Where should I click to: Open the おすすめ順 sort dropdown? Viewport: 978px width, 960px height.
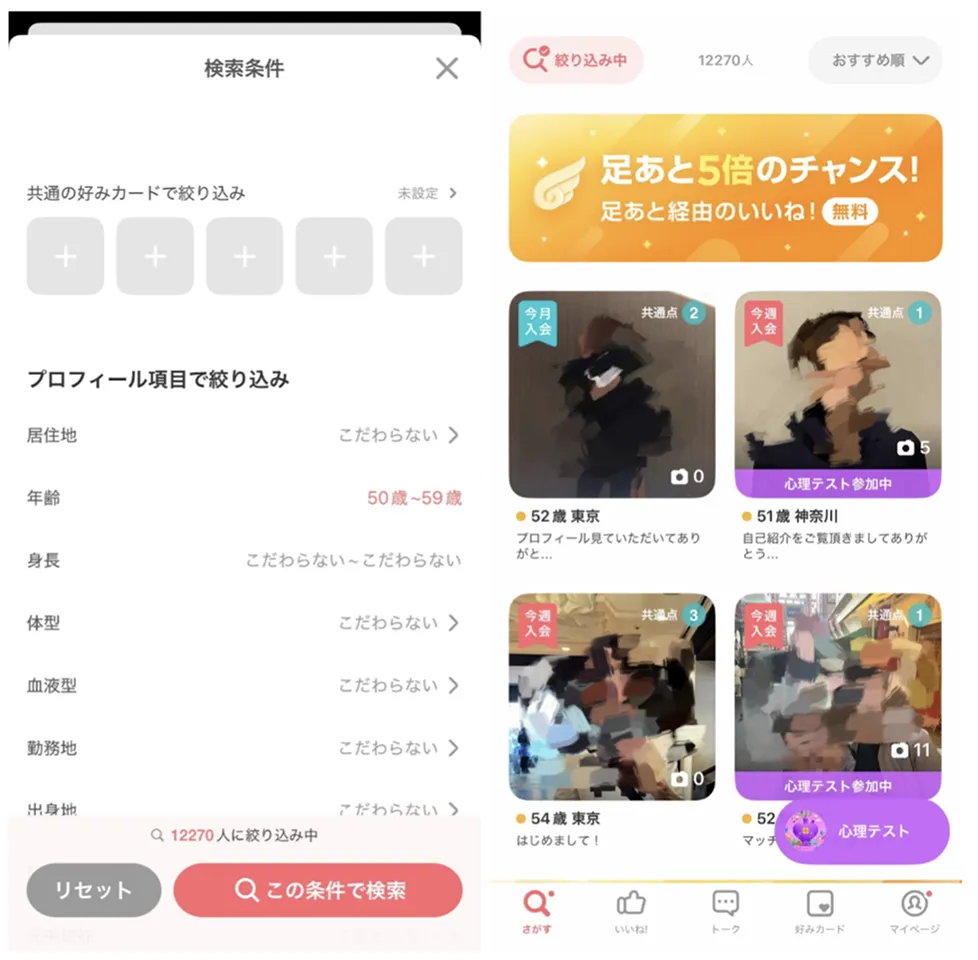click(875, 60)
